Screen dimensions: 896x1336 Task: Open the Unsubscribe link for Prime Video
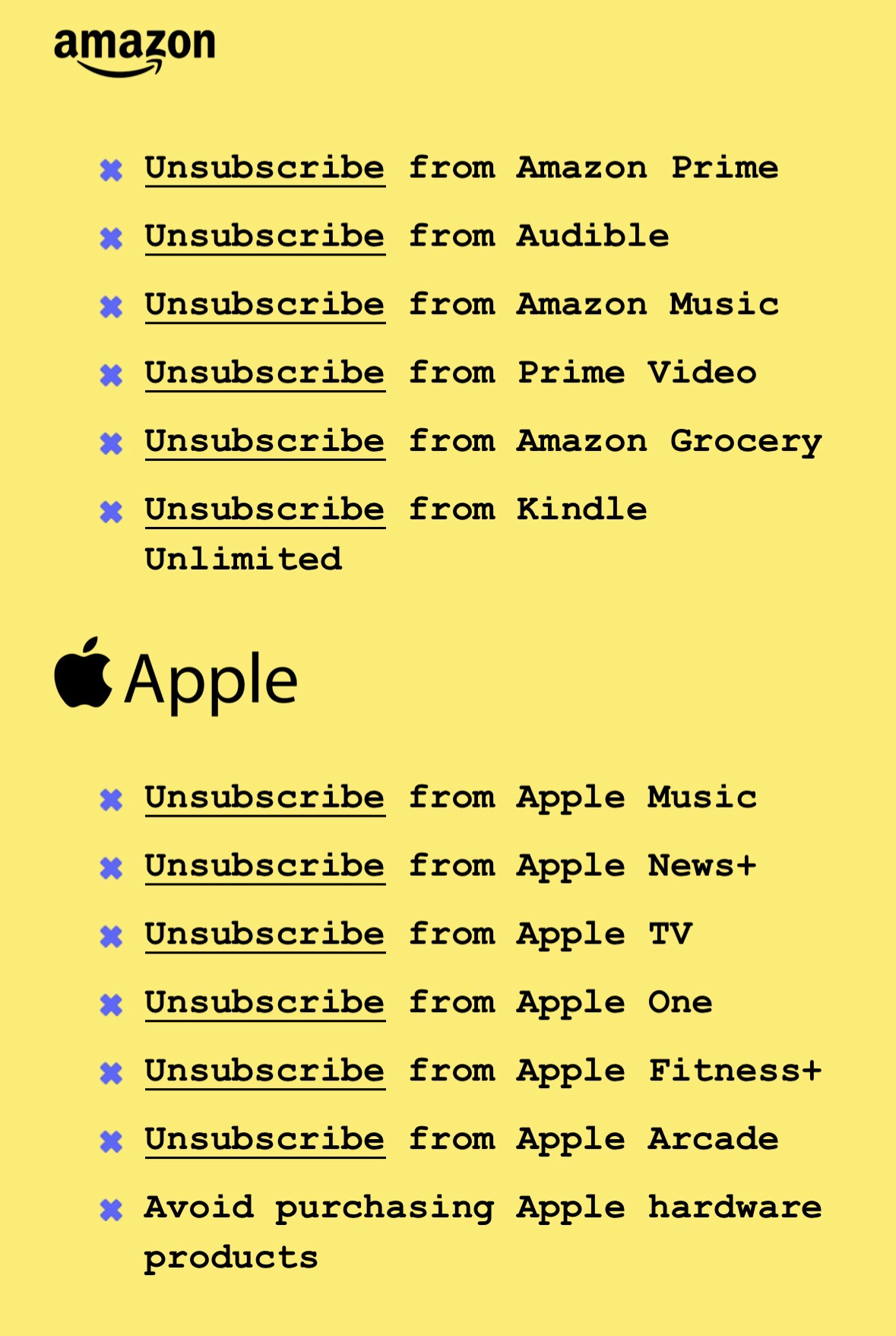tap(264, 373)
